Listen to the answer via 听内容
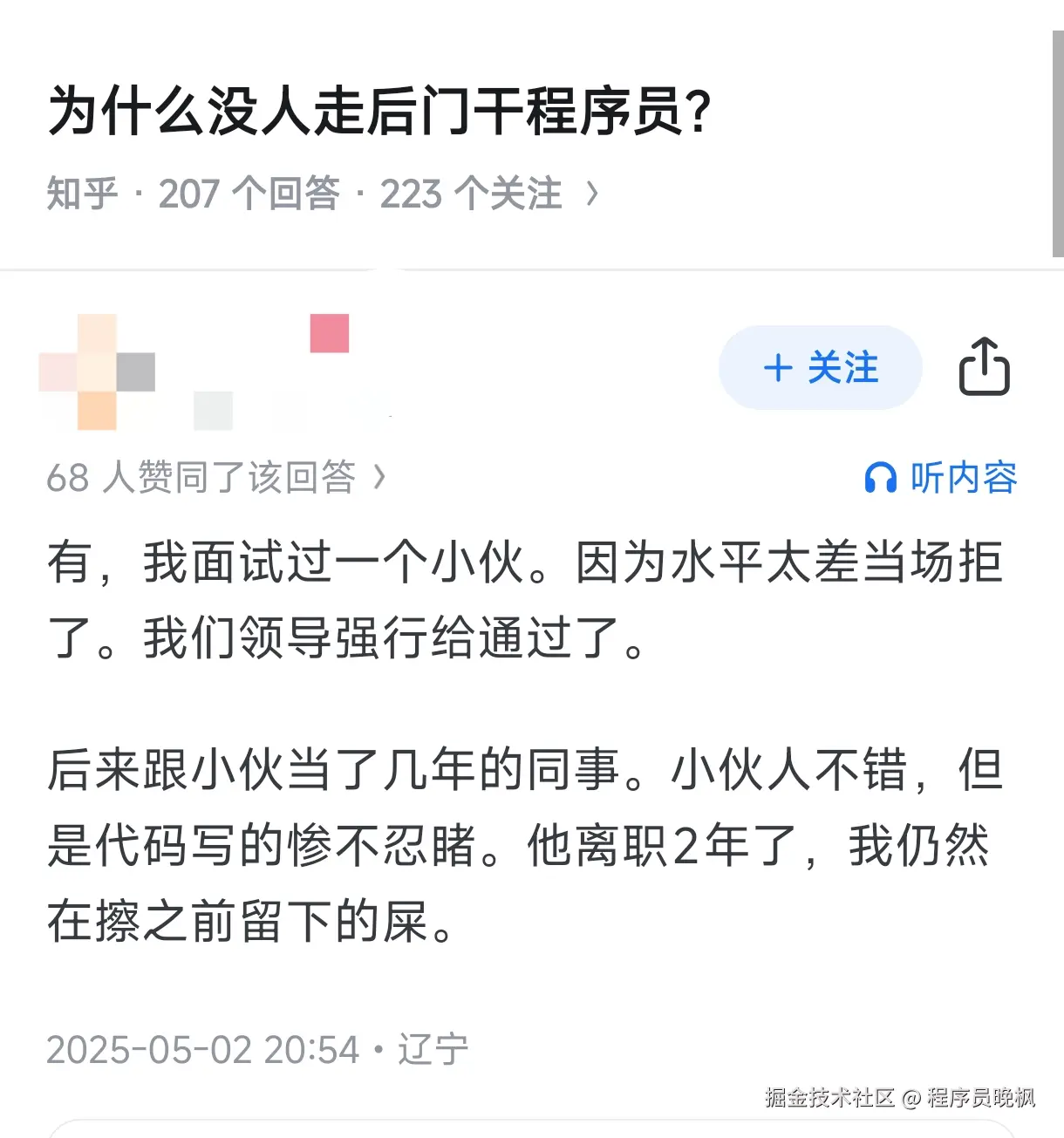Viewport: 1064px width, 1138px height. coord(941,478)
